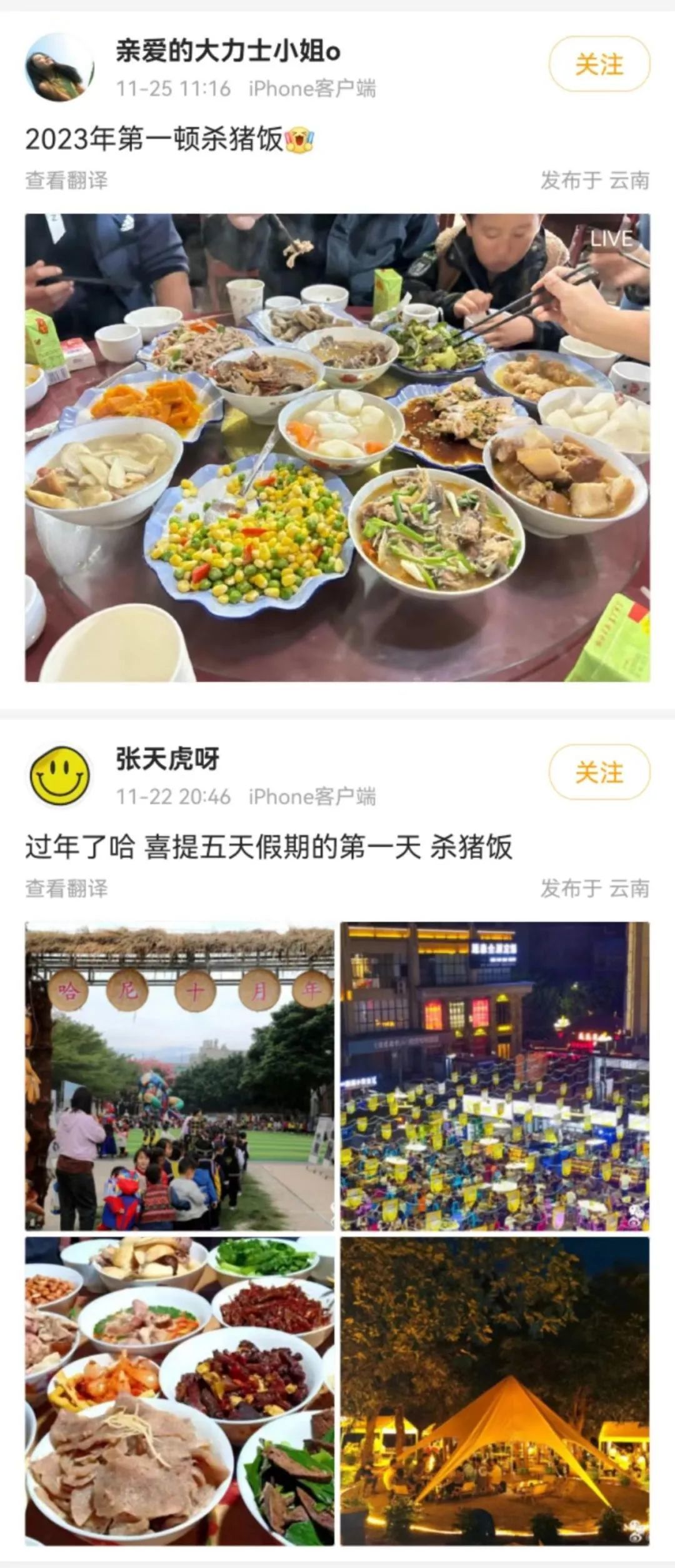Follow 张天虎呀
The height and width of the screenshot is (1568, 675).
pyautogui.click(x=599, y=772)
